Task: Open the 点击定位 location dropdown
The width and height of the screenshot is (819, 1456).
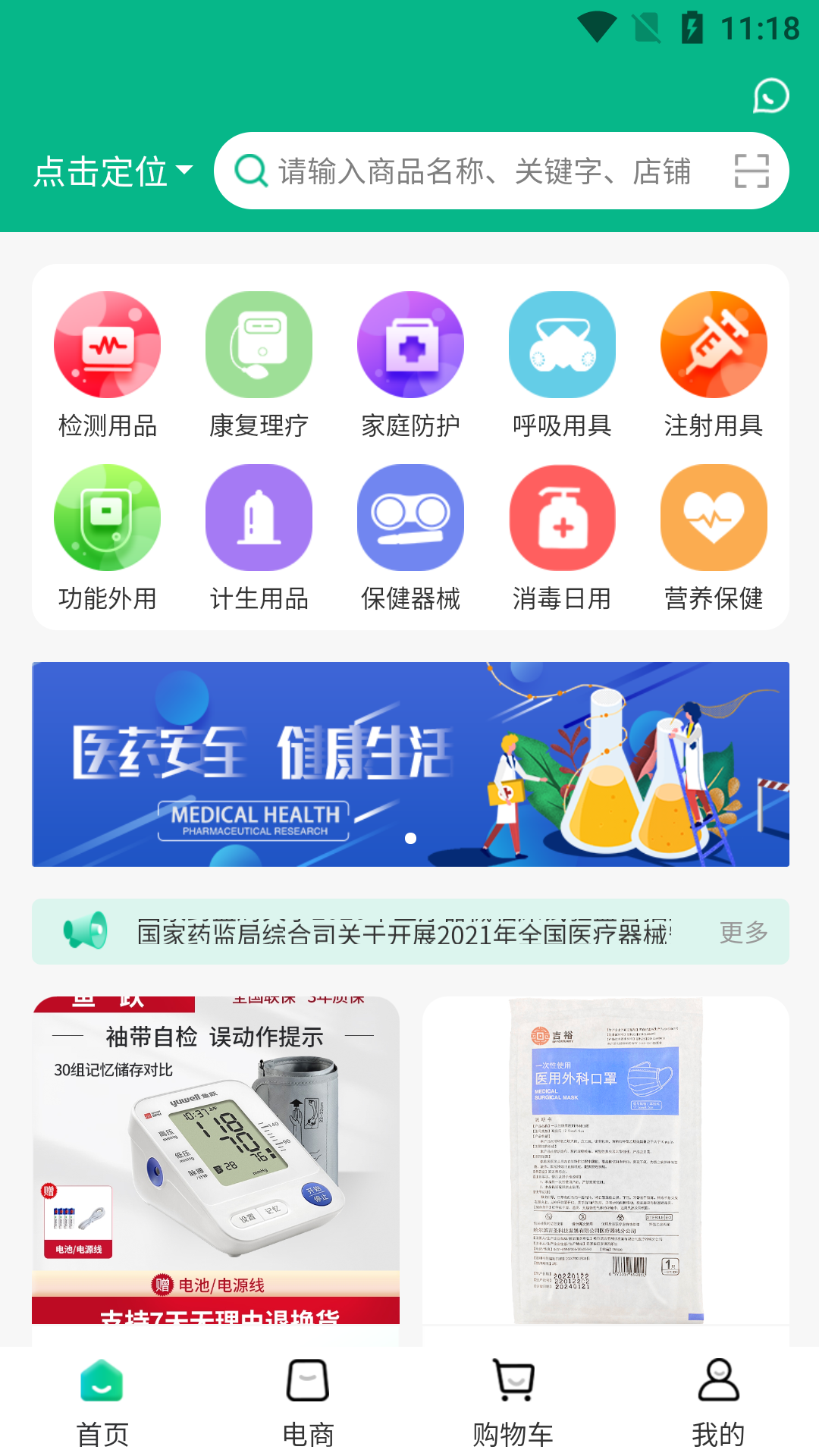Action: (x=114, y=171)
